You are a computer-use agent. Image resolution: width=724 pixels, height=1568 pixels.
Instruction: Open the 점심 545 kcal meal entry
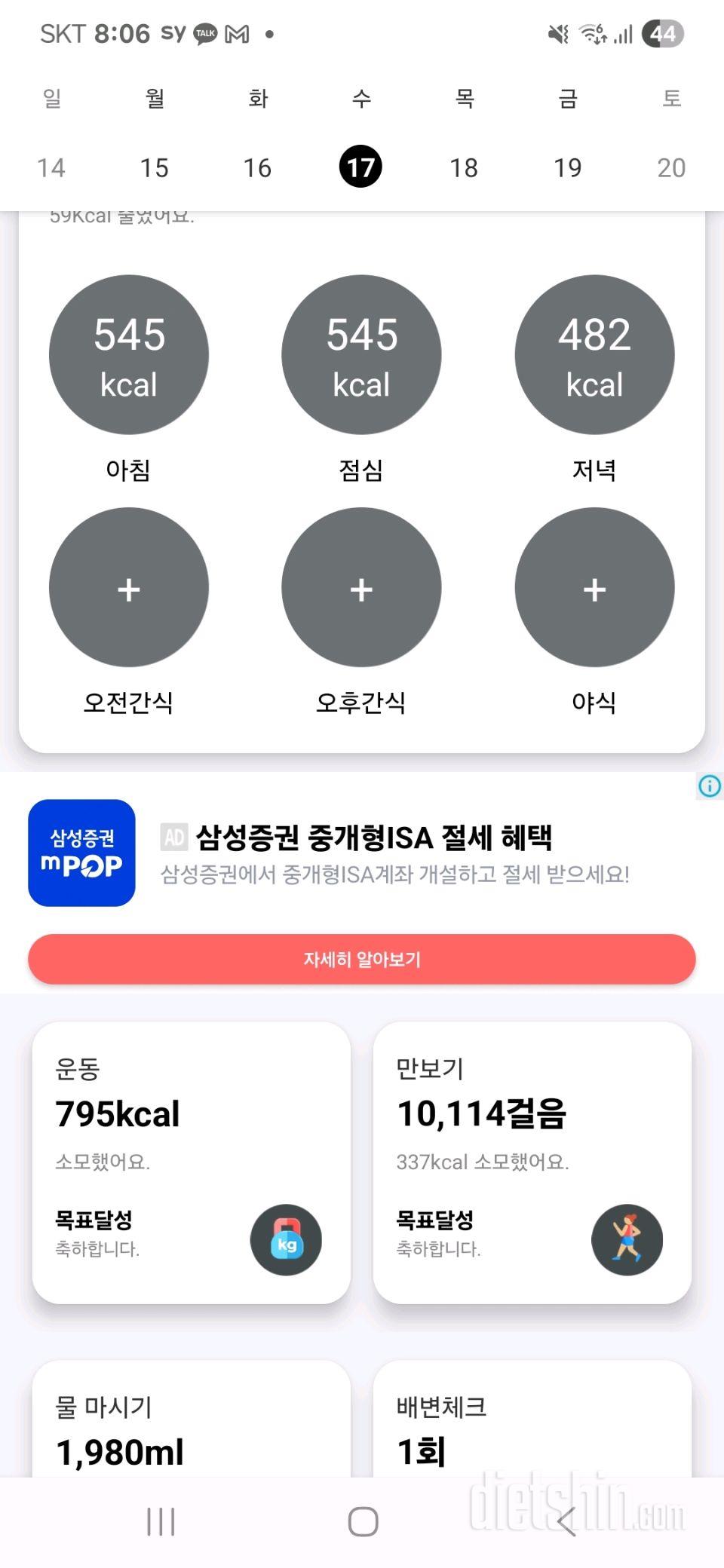[361, 354]
